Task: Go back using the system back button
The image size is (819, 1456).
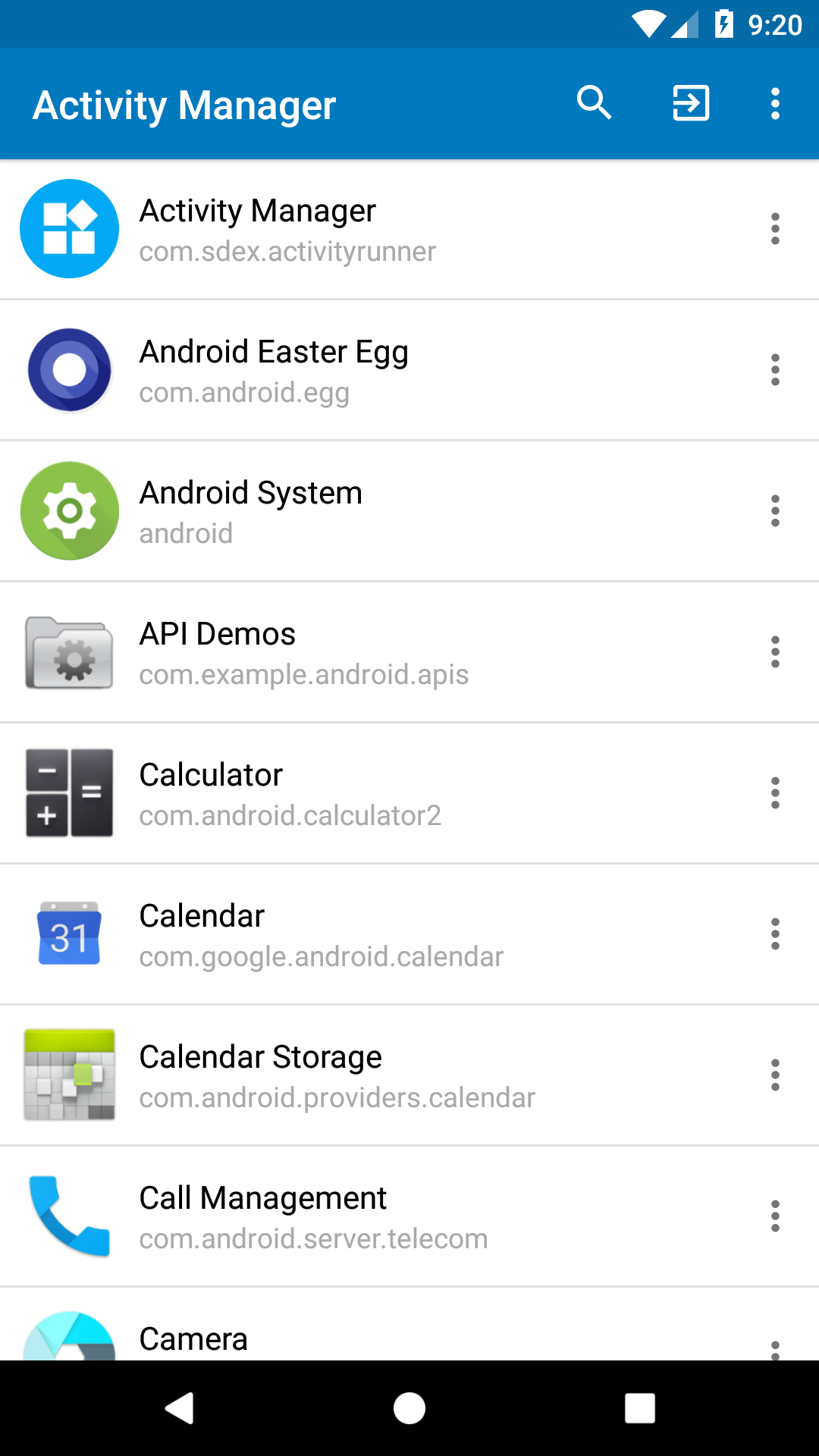Action: [x=180, y=1408]
